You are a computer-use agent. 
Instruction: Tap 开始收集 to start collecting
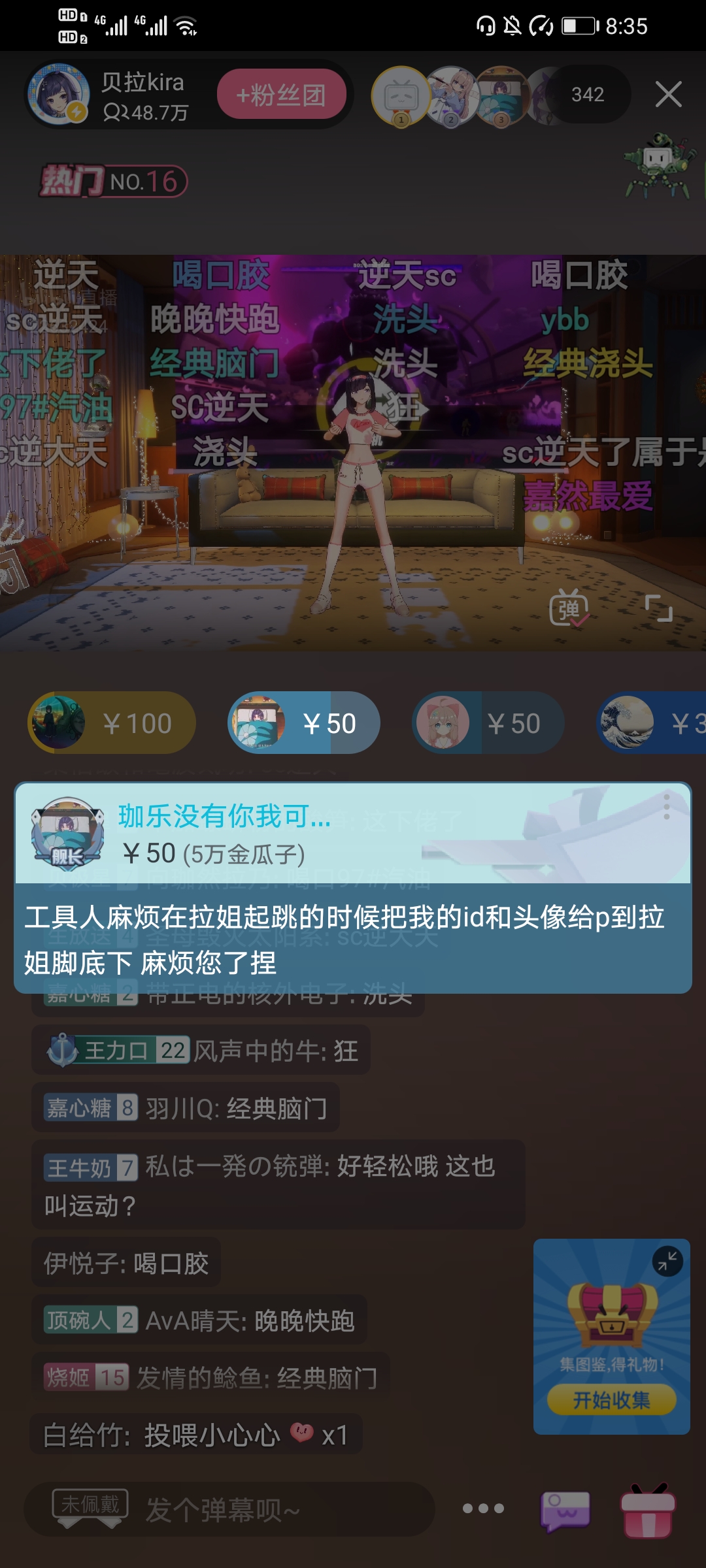click(611, 1400)
